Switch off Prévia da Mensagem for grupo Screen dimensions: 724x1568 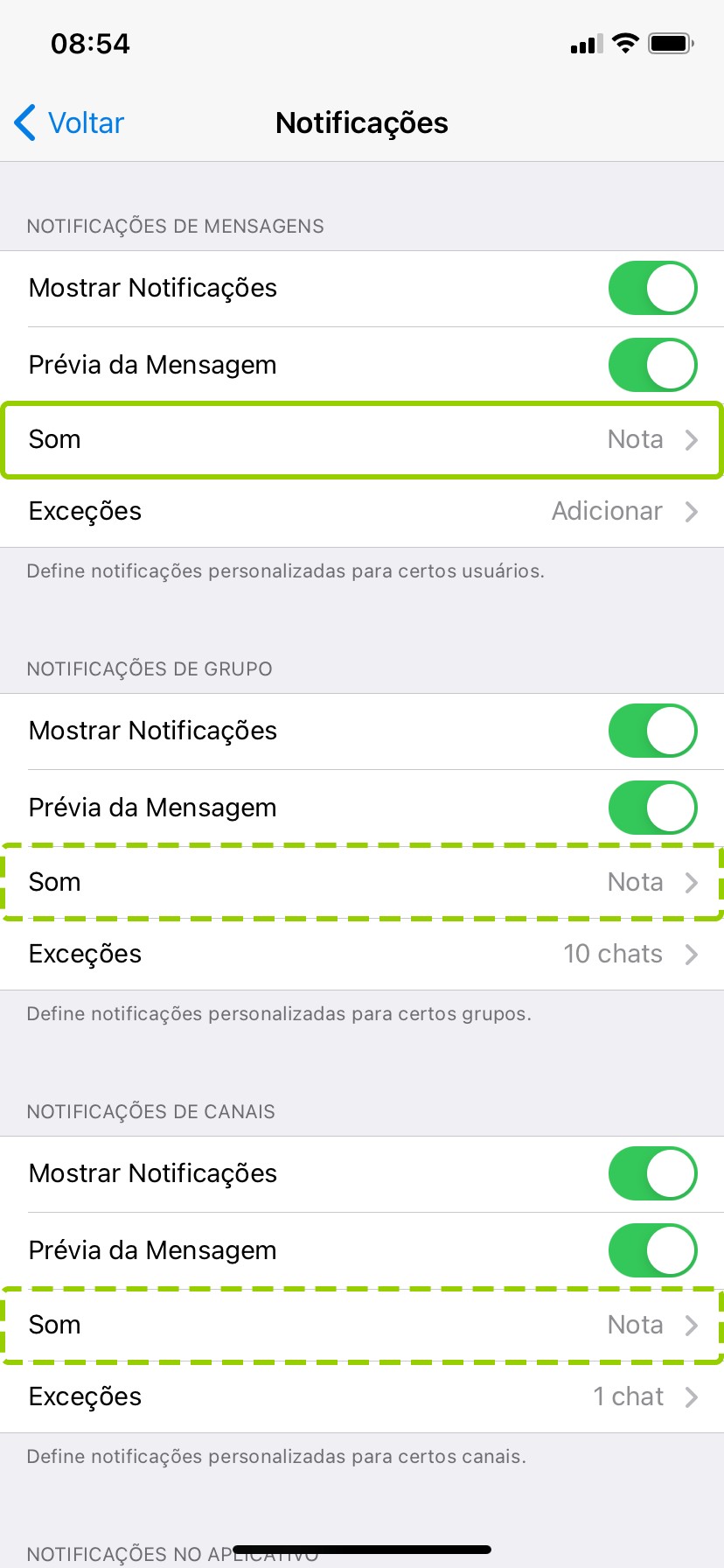point(652,808)
